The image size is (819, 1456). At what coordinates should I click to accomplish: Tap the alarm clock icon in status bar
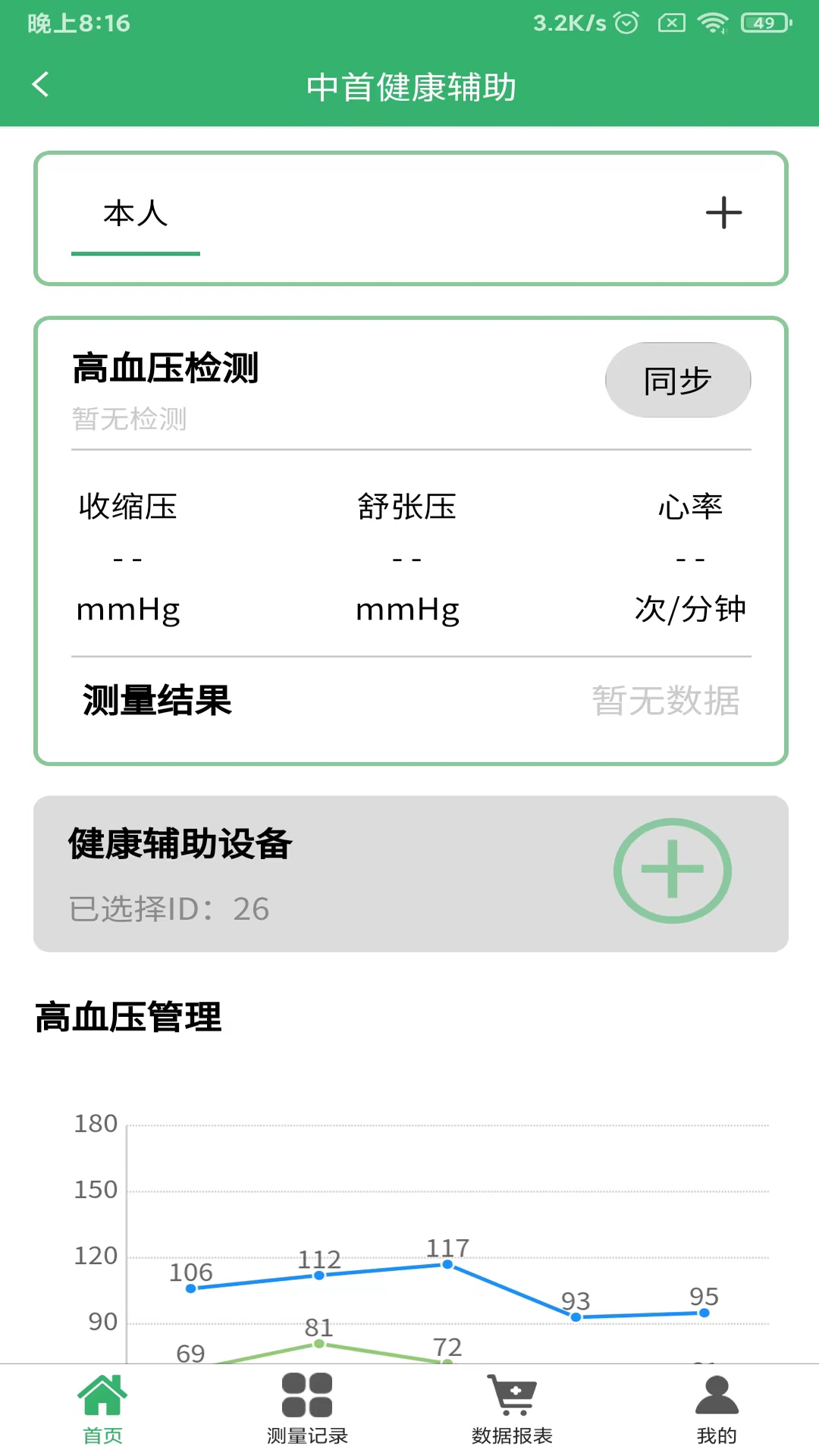coord(626,23)
